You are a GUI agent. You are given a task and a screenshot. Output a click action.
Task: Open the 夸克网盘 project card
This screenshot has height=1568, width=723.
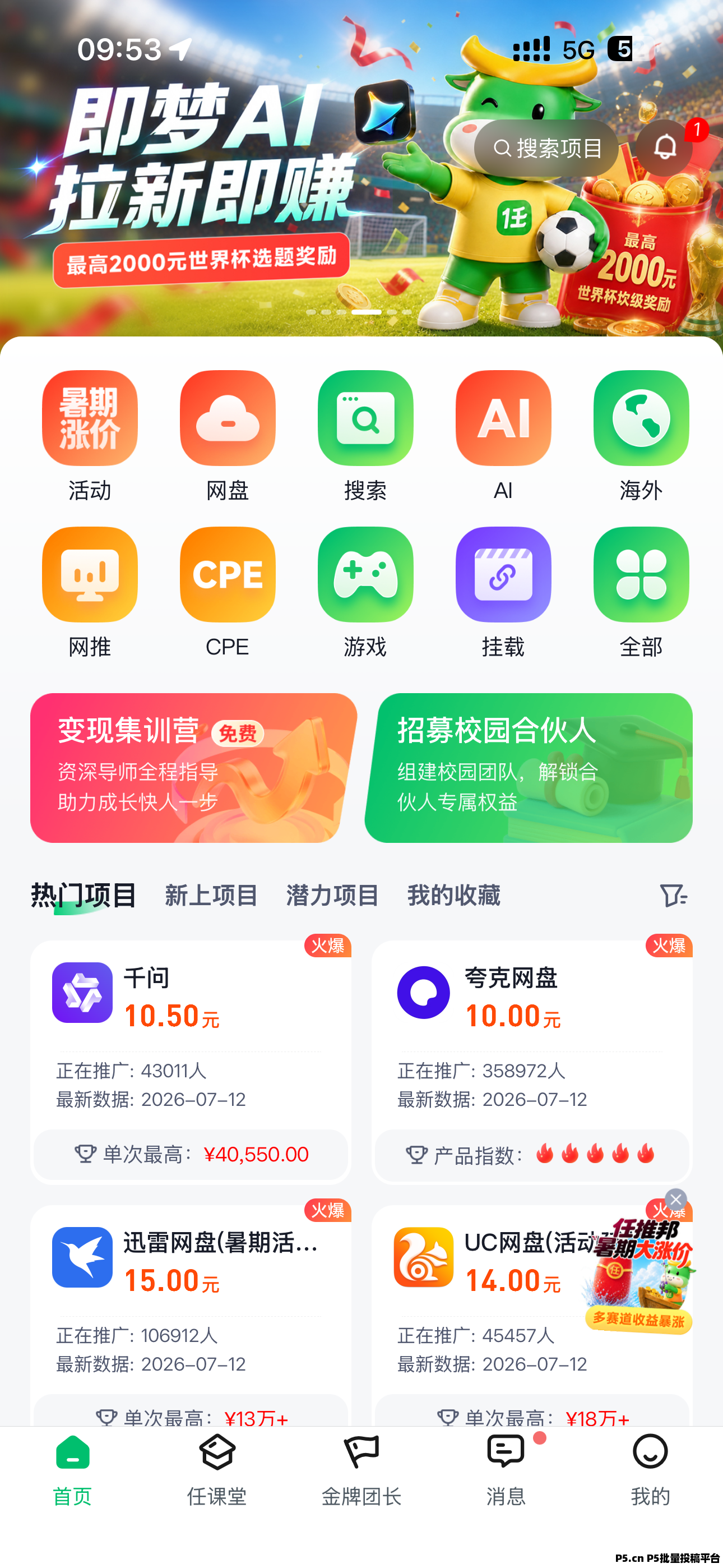(x=532, y=1061)
